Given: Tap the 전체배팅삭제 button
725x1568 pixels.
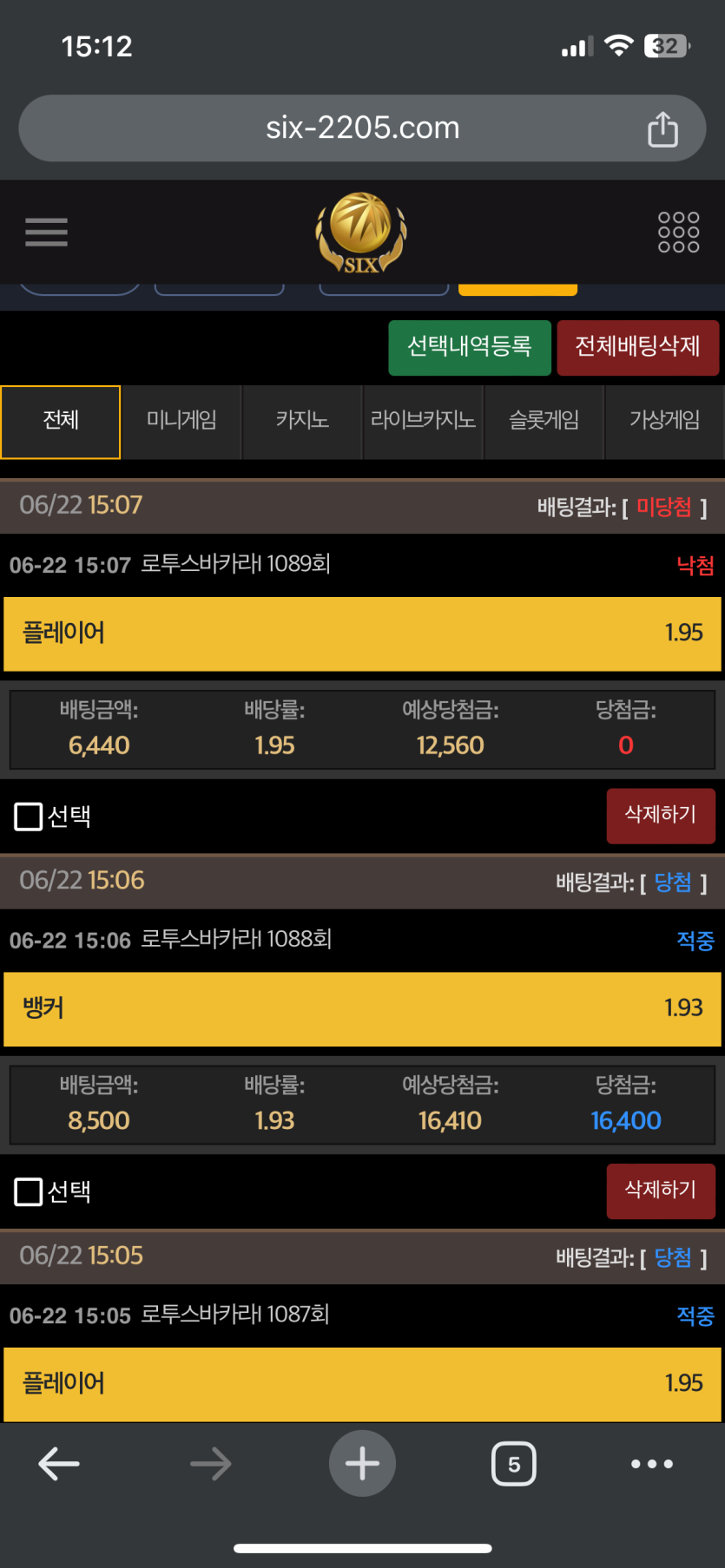Looking at the screenshot, I should pyautogui.click(x=637, y=347).
